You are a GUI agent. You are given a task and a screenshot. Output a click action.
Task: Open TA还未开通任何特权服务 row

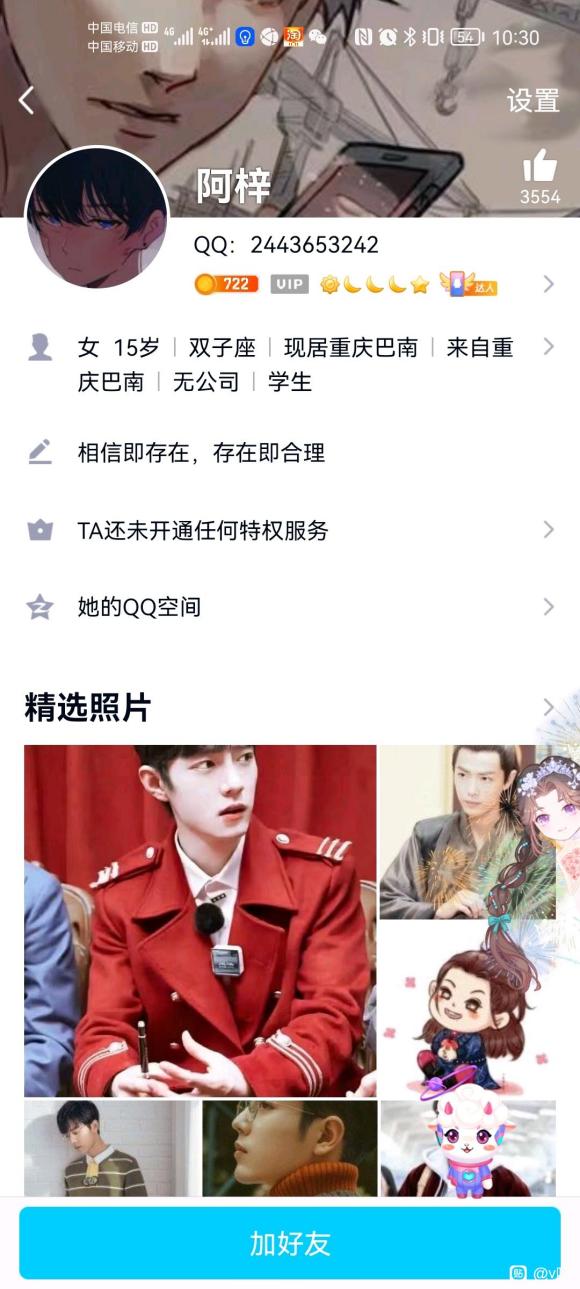click(x=290, y=530)
